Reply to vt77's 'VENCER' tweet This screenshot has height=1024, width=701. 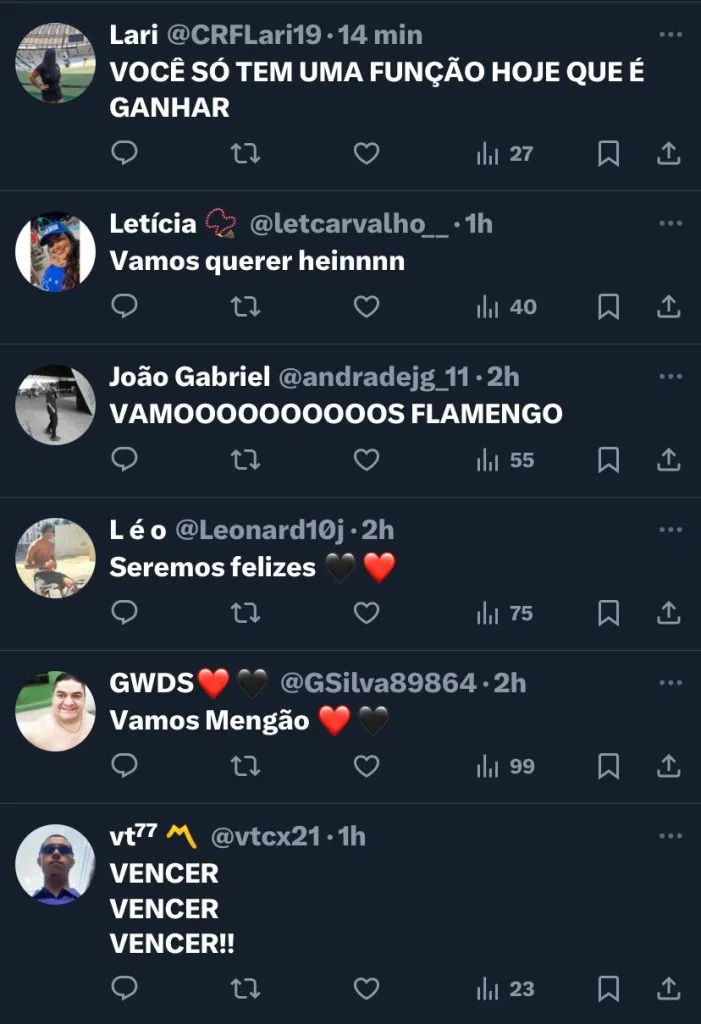tap(124, 988)
